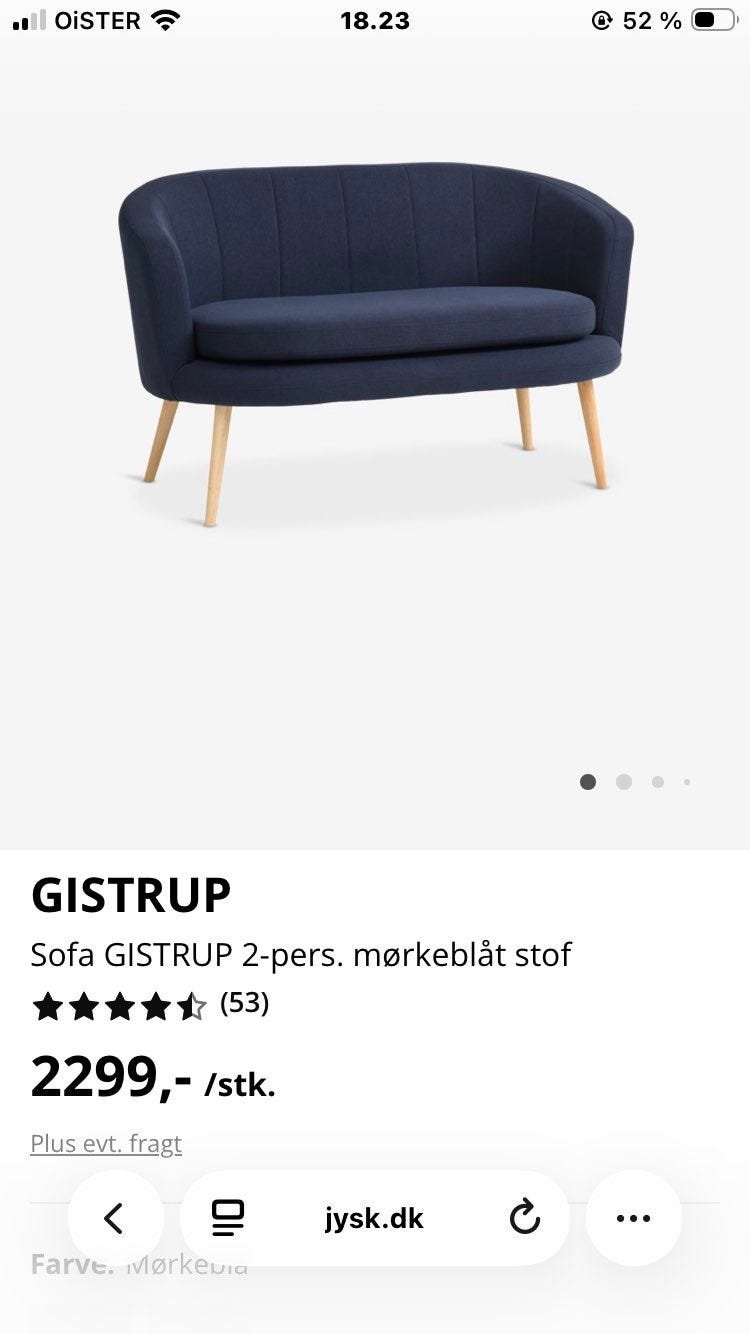This screenshot has height=1334, width=750.
Task: Select the first image carousel dot
Action: tap(588, 782)
